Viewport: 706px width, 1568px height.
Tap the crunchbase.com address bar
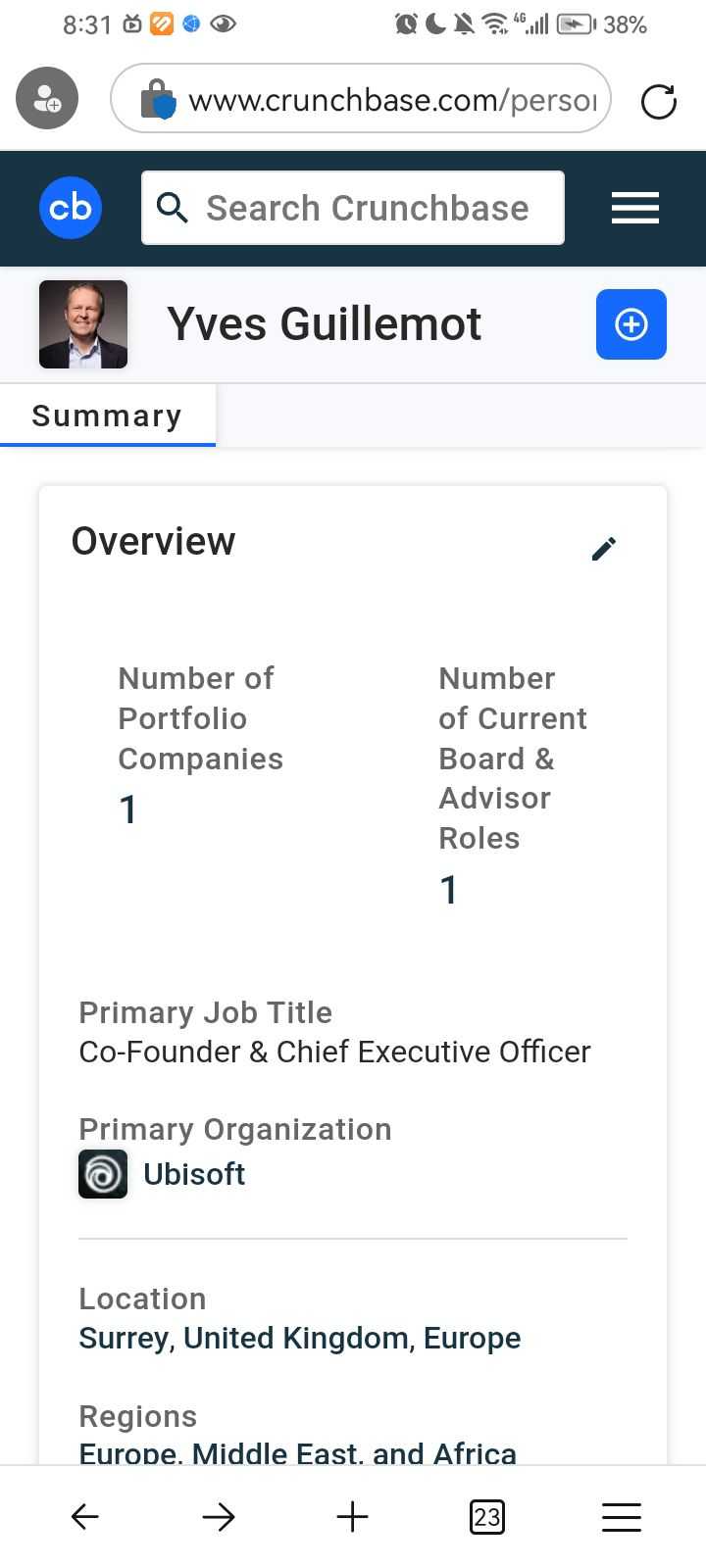(x=361, y=99)
